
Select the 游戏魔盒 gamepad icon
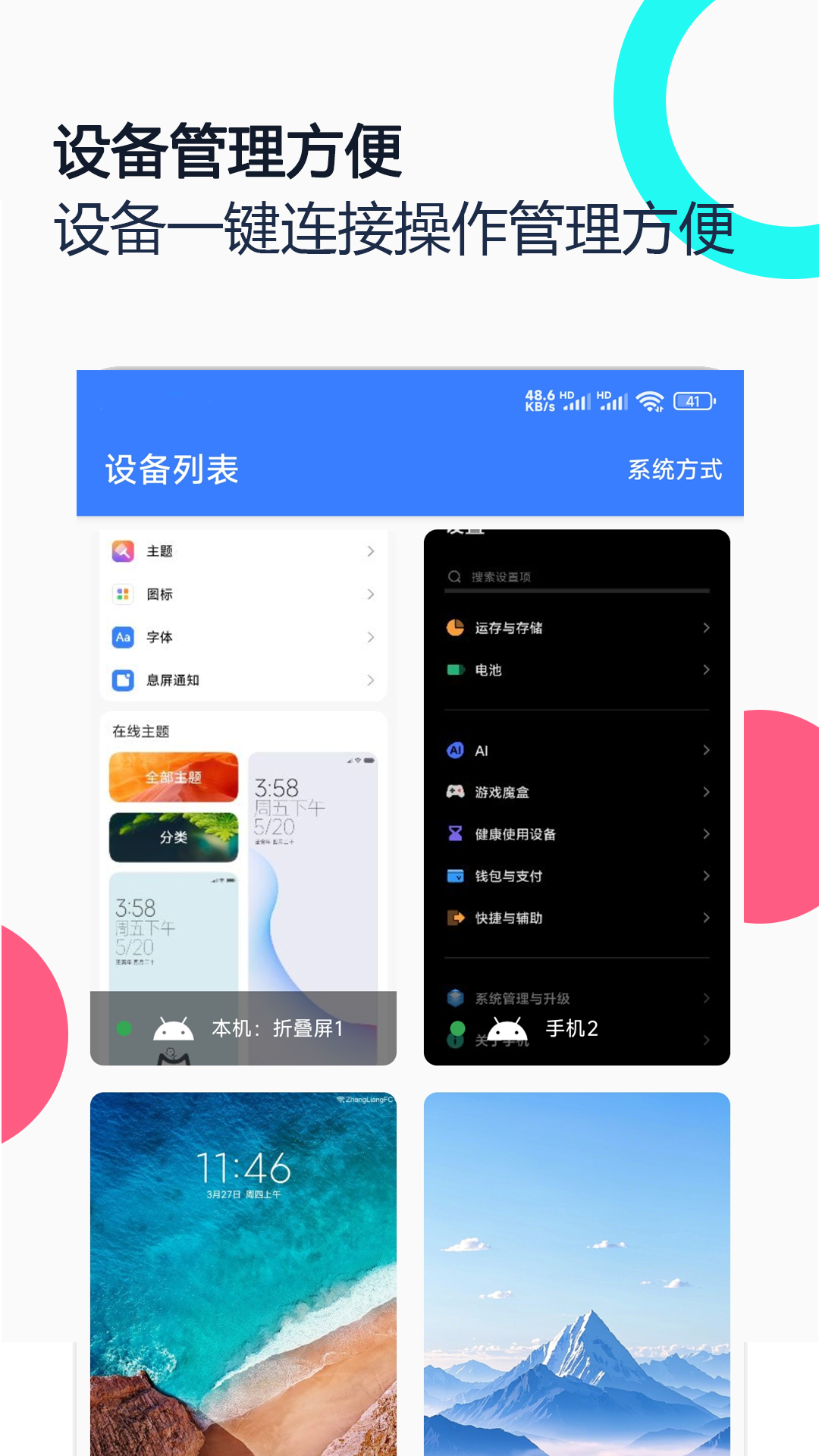455,792
